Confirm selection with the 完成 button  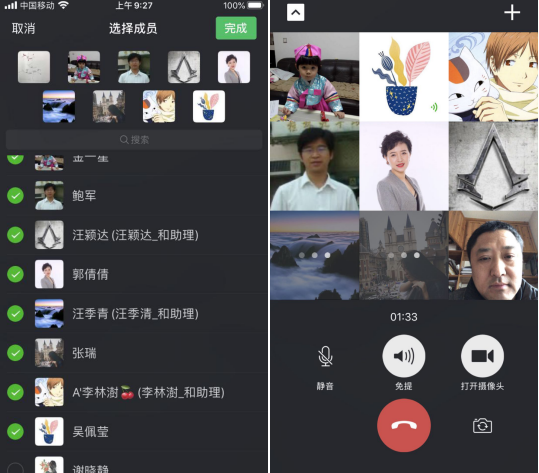point(236,28)
